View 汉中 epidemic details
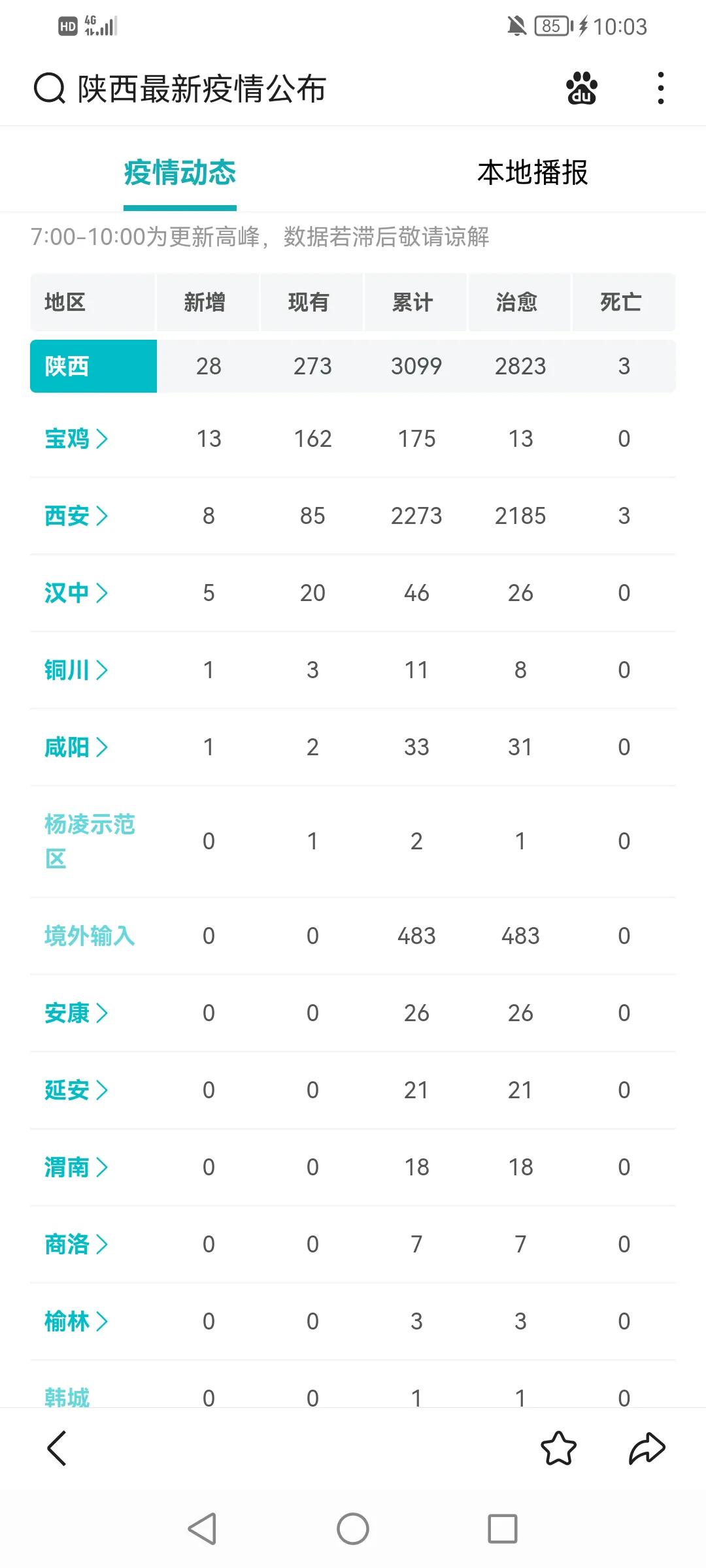The height and width of the screenshot is (1568, 706). click(x=76, y=593)
